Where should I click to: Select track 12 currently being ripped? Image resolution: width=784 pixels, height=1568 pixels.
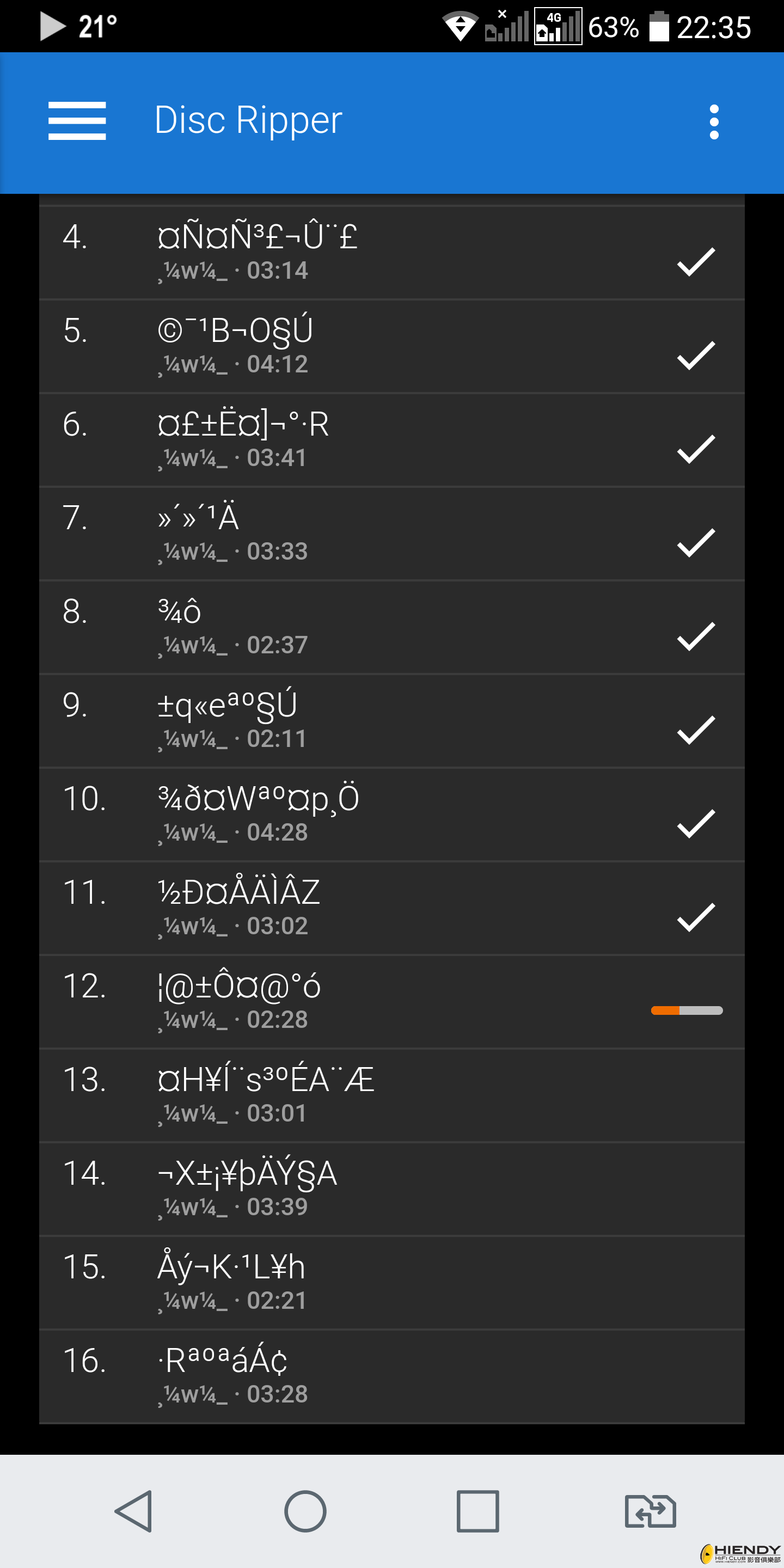click(304, 1001)
